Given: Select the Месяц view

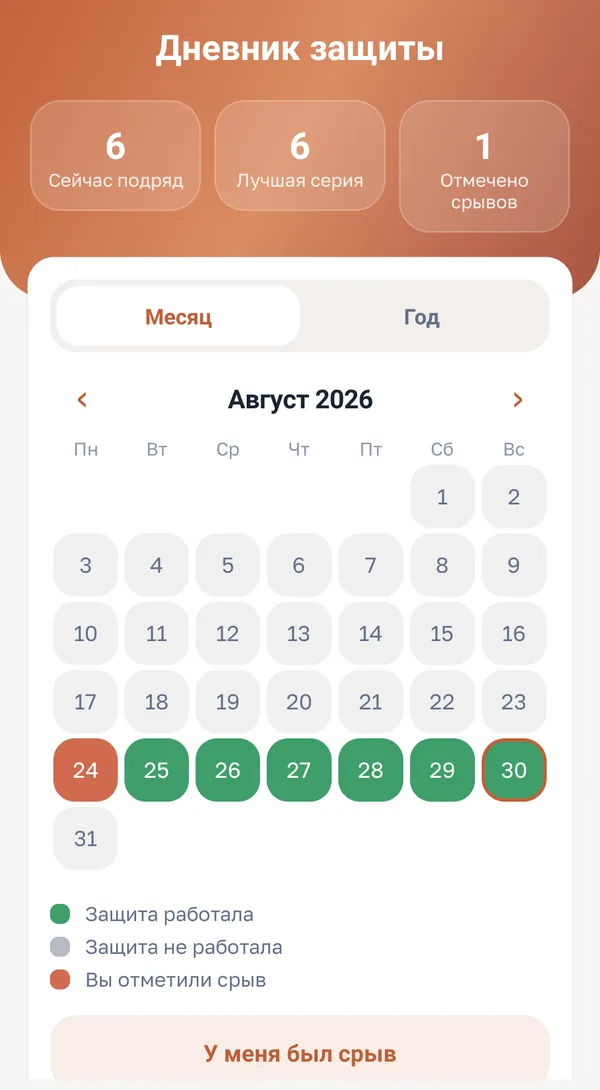Looking at the screenshot, I should [x=179, y=318].
